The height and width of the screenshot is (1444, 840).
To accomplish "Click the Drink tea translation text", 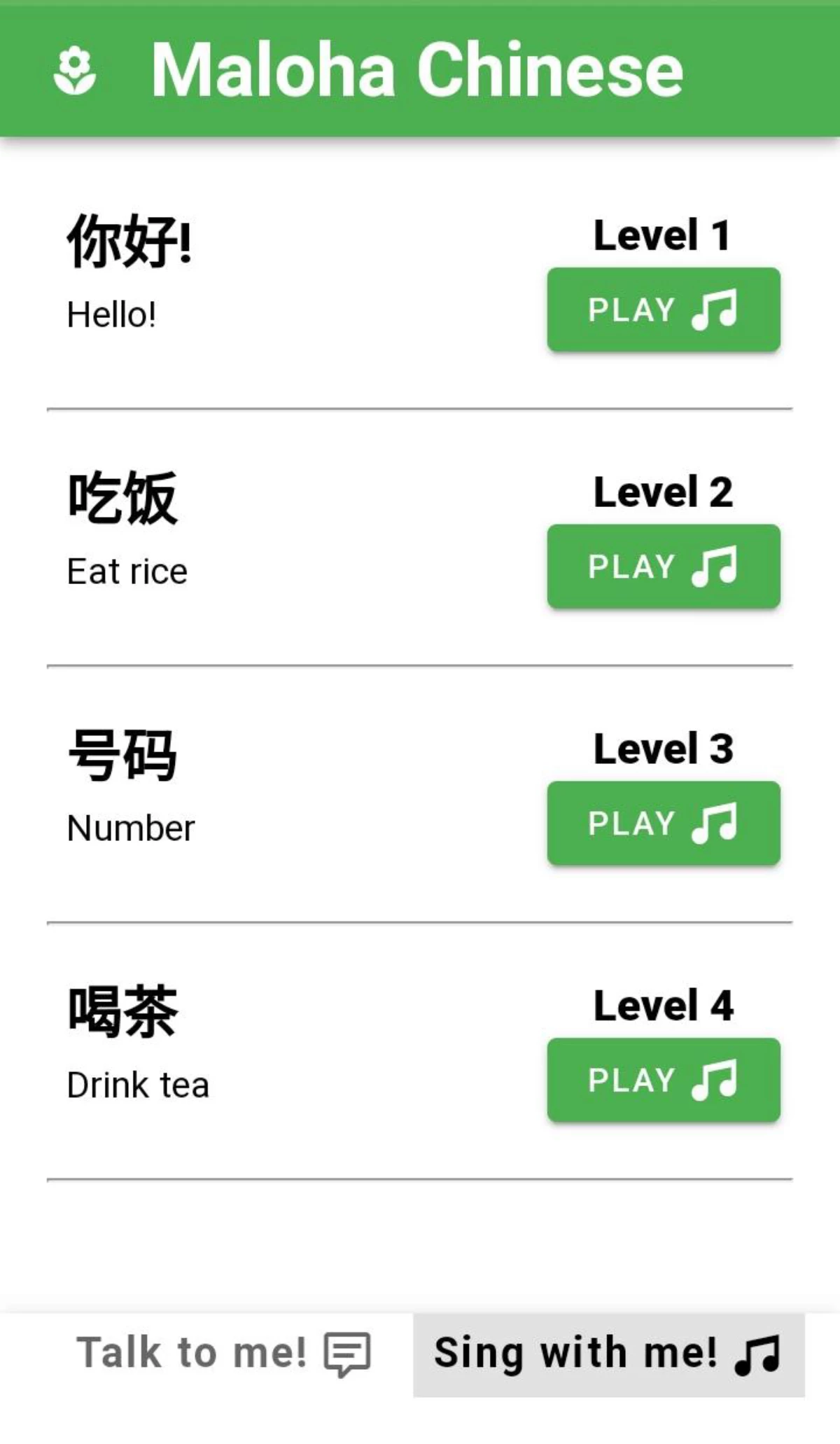I will click(137, 1084).
